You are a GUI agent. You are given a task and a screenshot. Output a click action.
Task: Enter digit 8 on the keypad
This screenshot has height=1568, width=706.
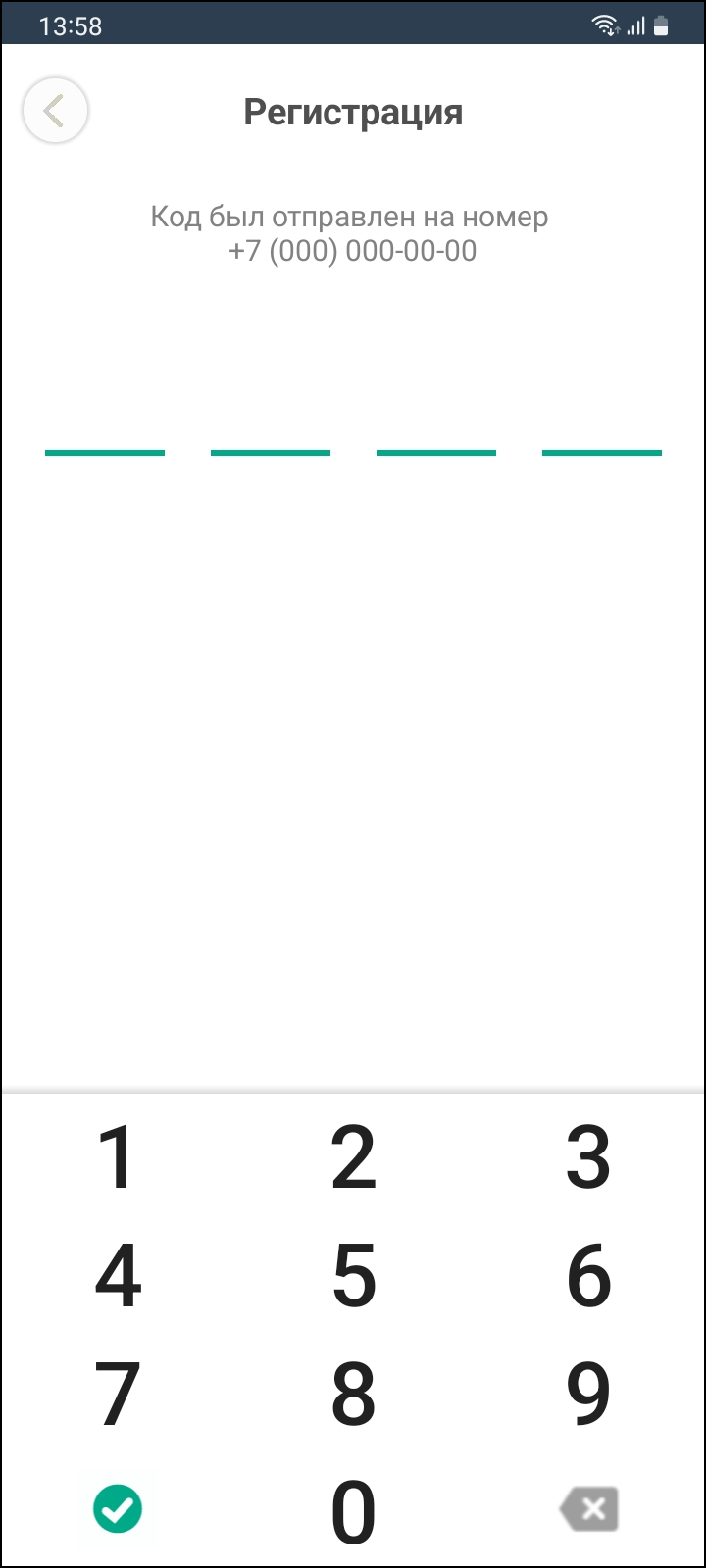(353, 1393)
